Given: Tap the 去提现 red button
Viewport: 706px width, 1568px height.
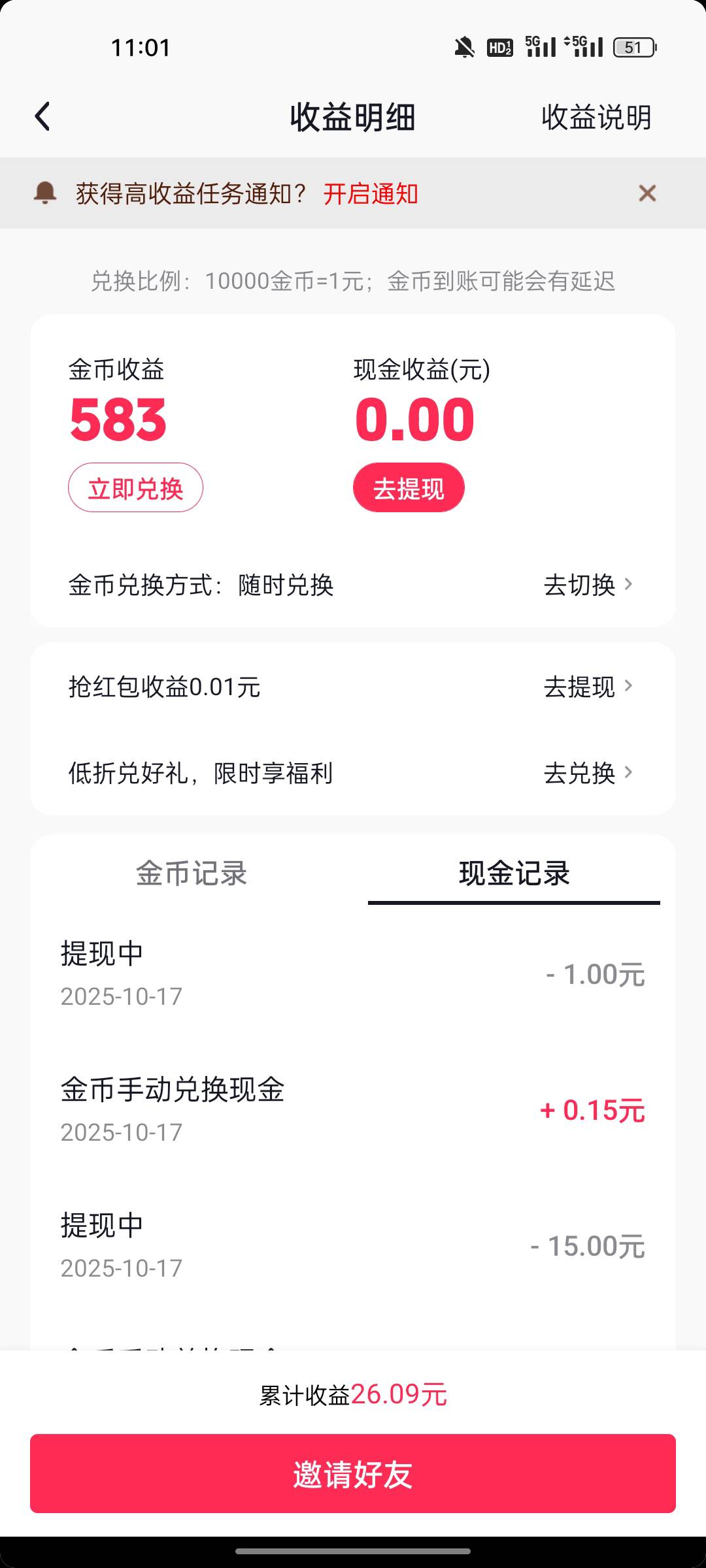Looking at the screenshot, I should pyautogui.click(x=409, y=488).
